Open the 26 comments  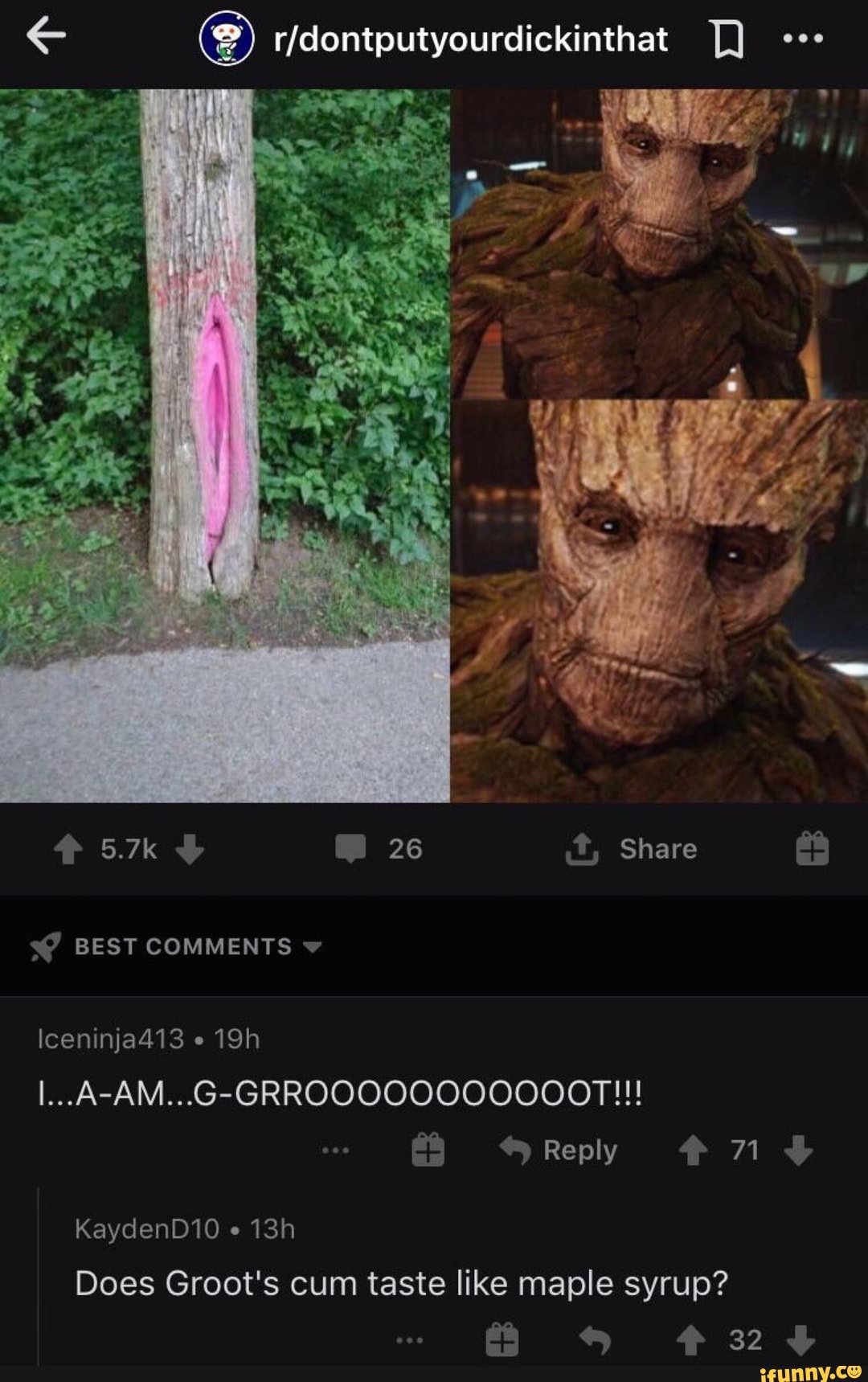coord(379,849)
